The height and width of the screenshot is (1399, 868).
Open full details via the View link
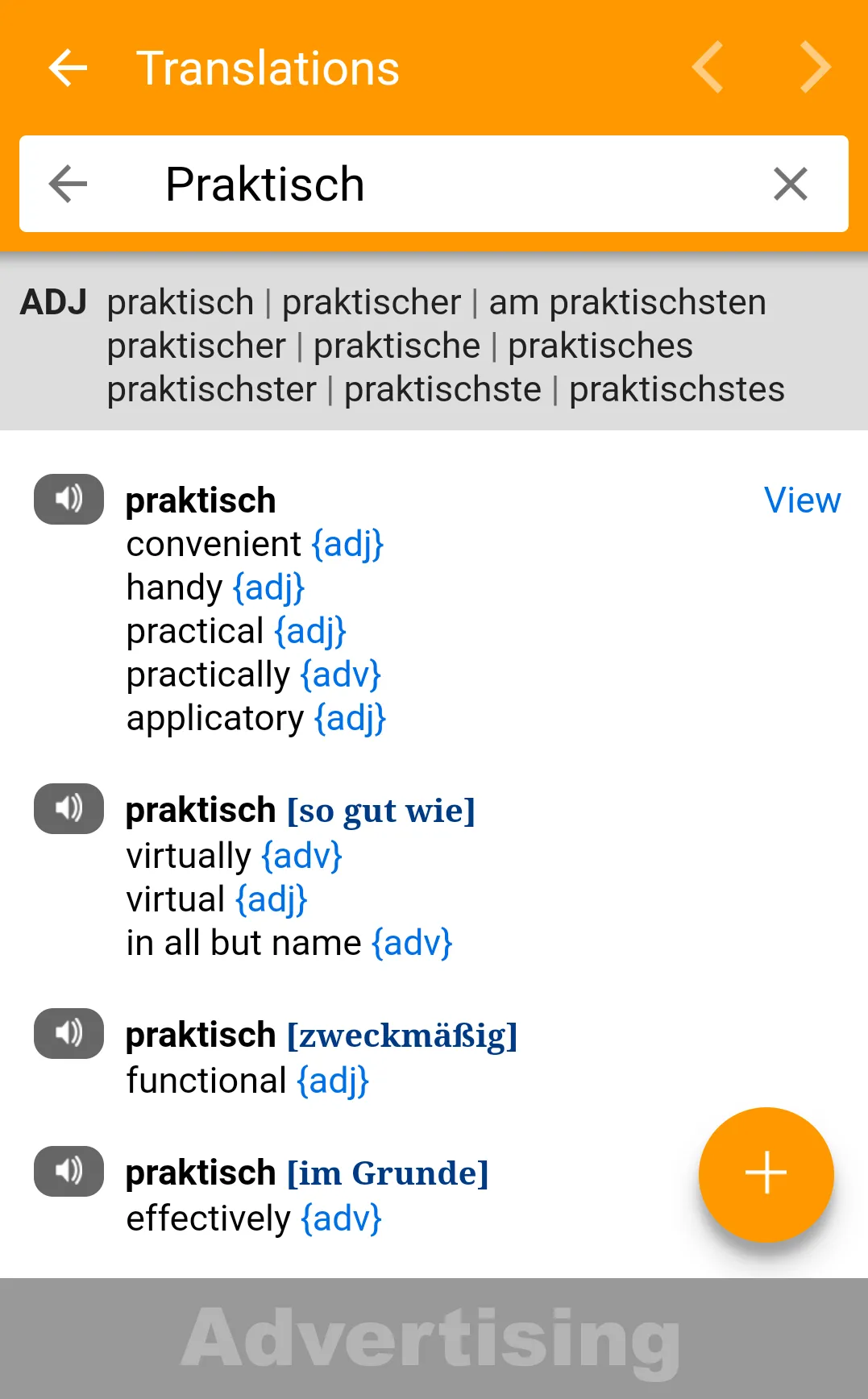pos(802,499)
